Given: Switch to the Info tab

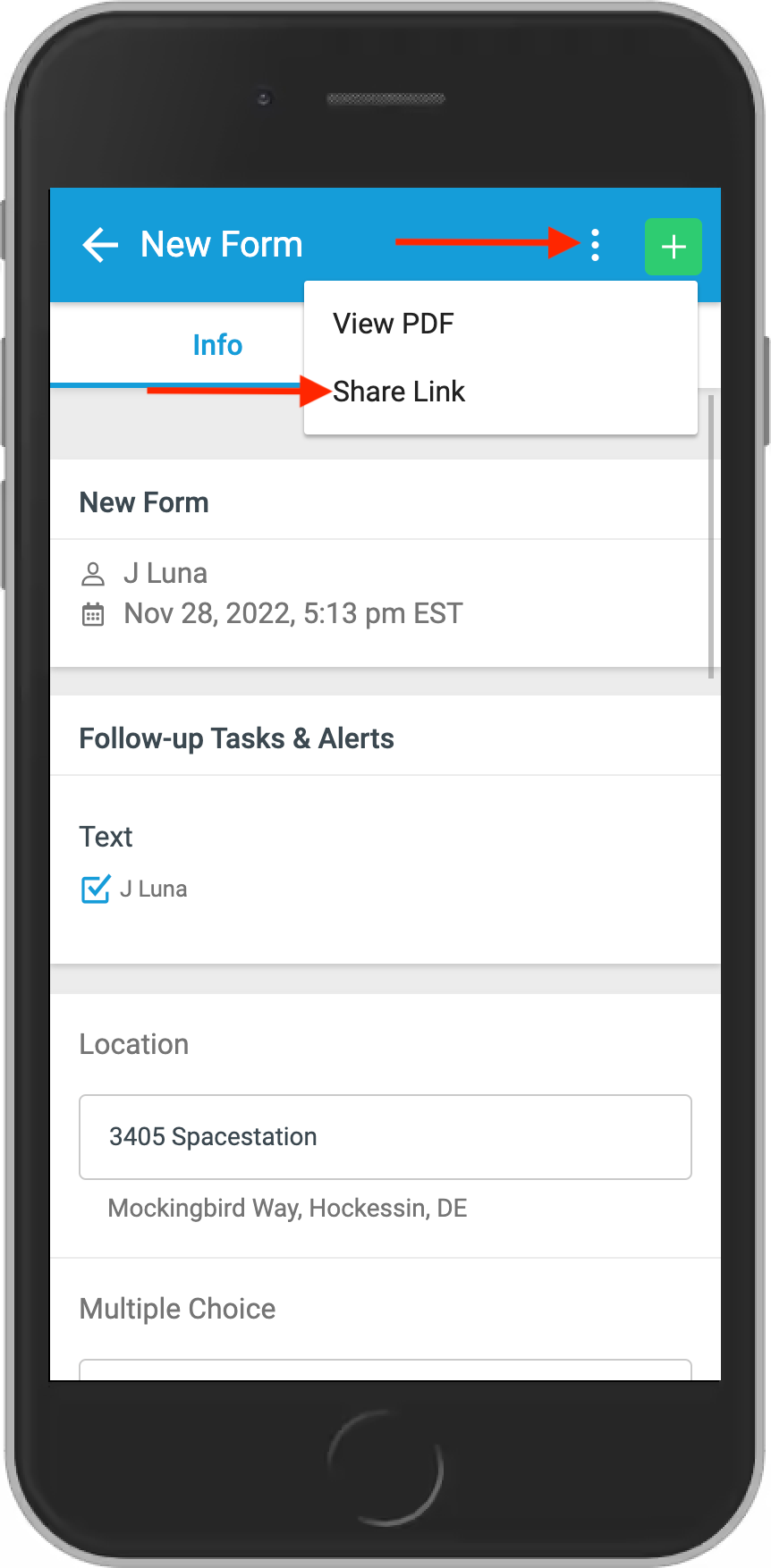Looking at the screenshot, I should click(217, 345).
